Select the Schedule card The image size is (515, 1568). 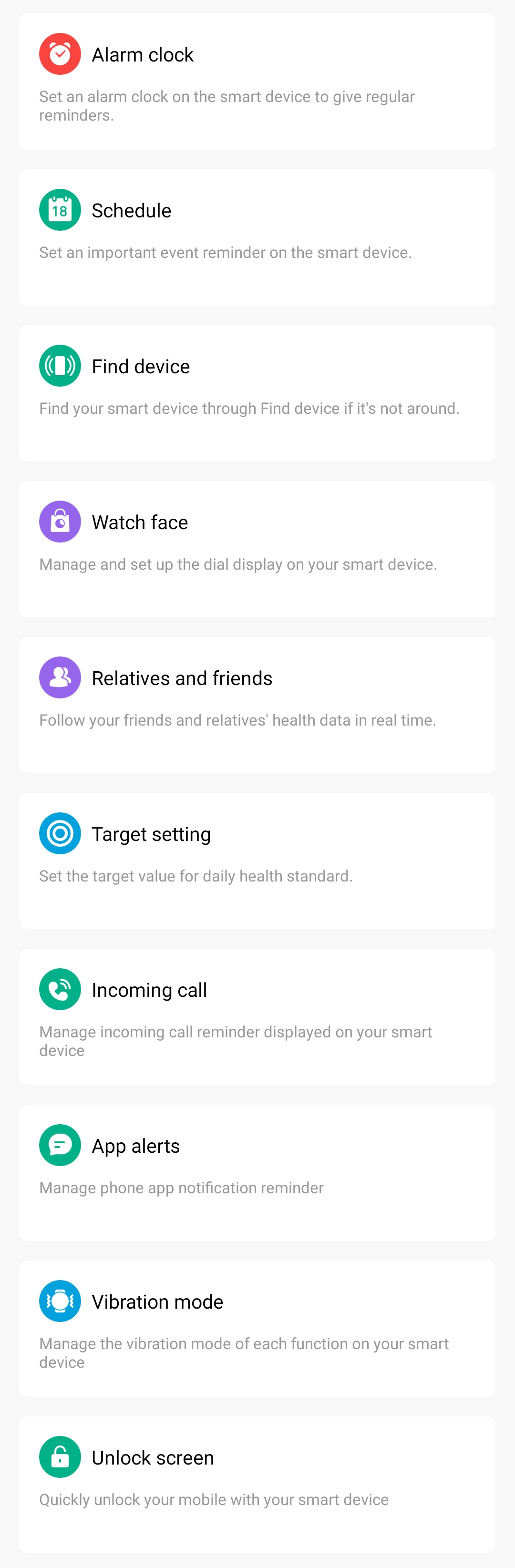click(x=257, y=237)
